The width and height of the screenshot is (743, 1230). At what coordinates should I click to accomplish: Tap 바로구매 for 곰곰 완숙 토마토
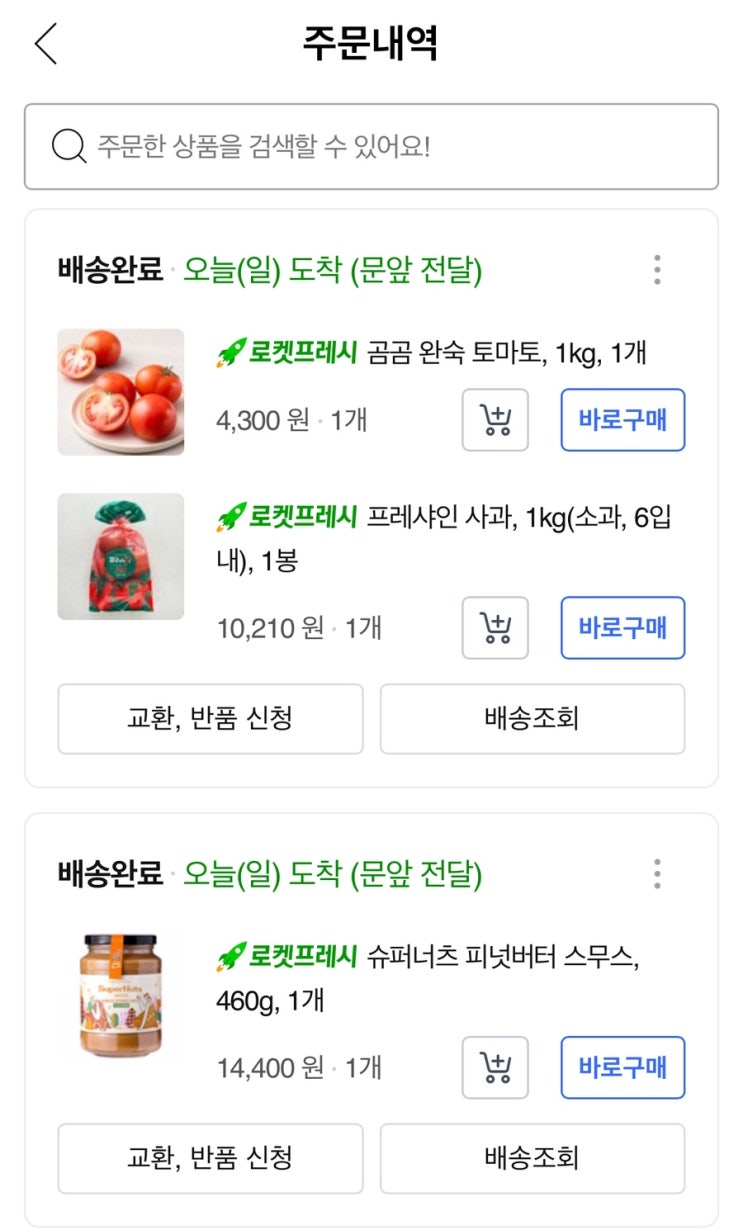pos(622,420)
